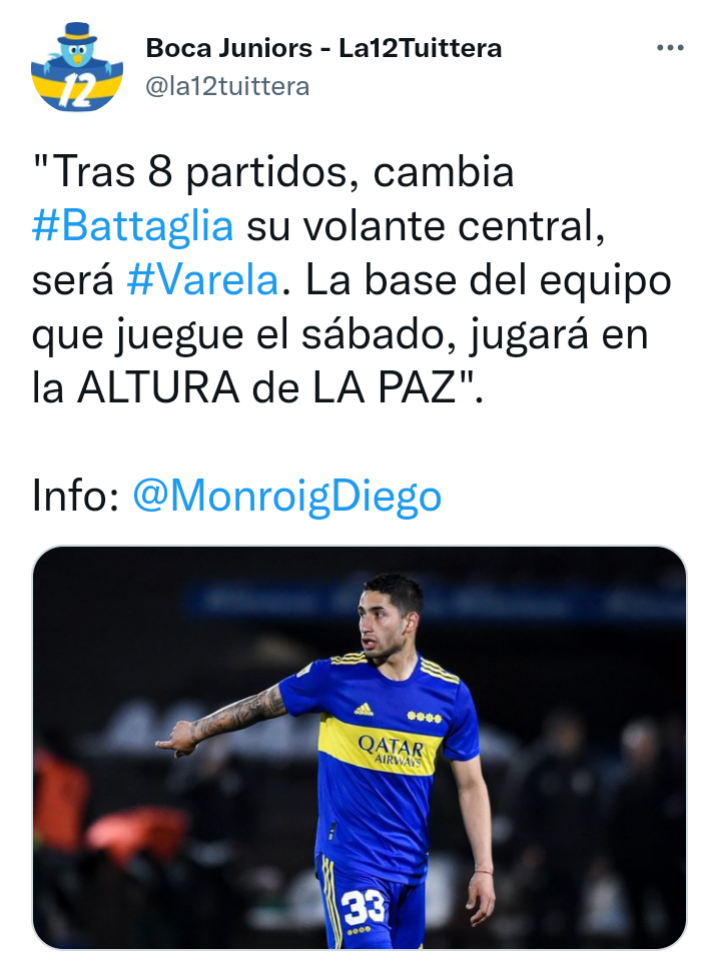The image size is (719, 969).
Task: Open the #Varela hashtag
Action: [203, 281]
